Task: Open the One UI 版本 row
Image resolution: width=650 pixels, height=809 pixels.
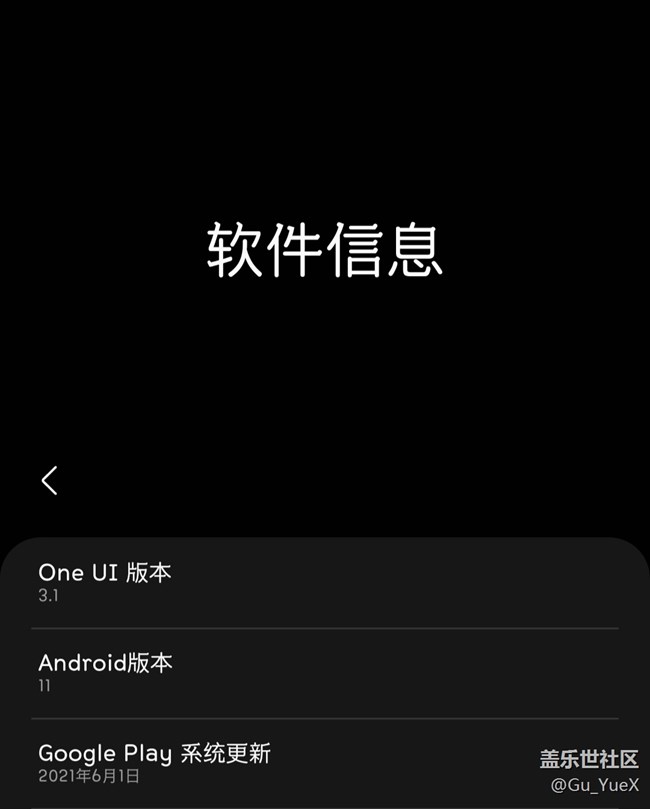Action: pos(324,584)
